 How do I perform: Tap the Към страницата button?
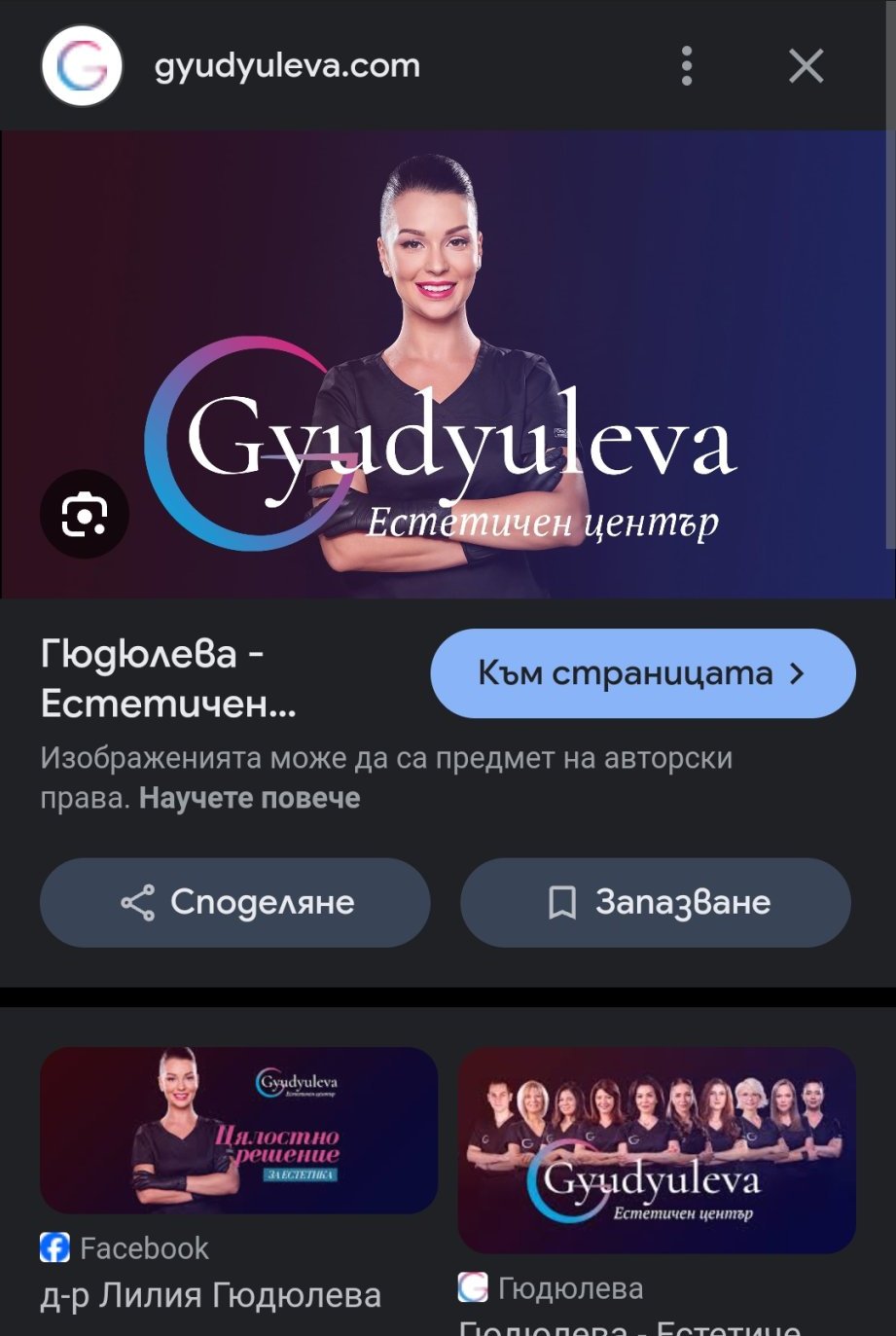(642, 673)
